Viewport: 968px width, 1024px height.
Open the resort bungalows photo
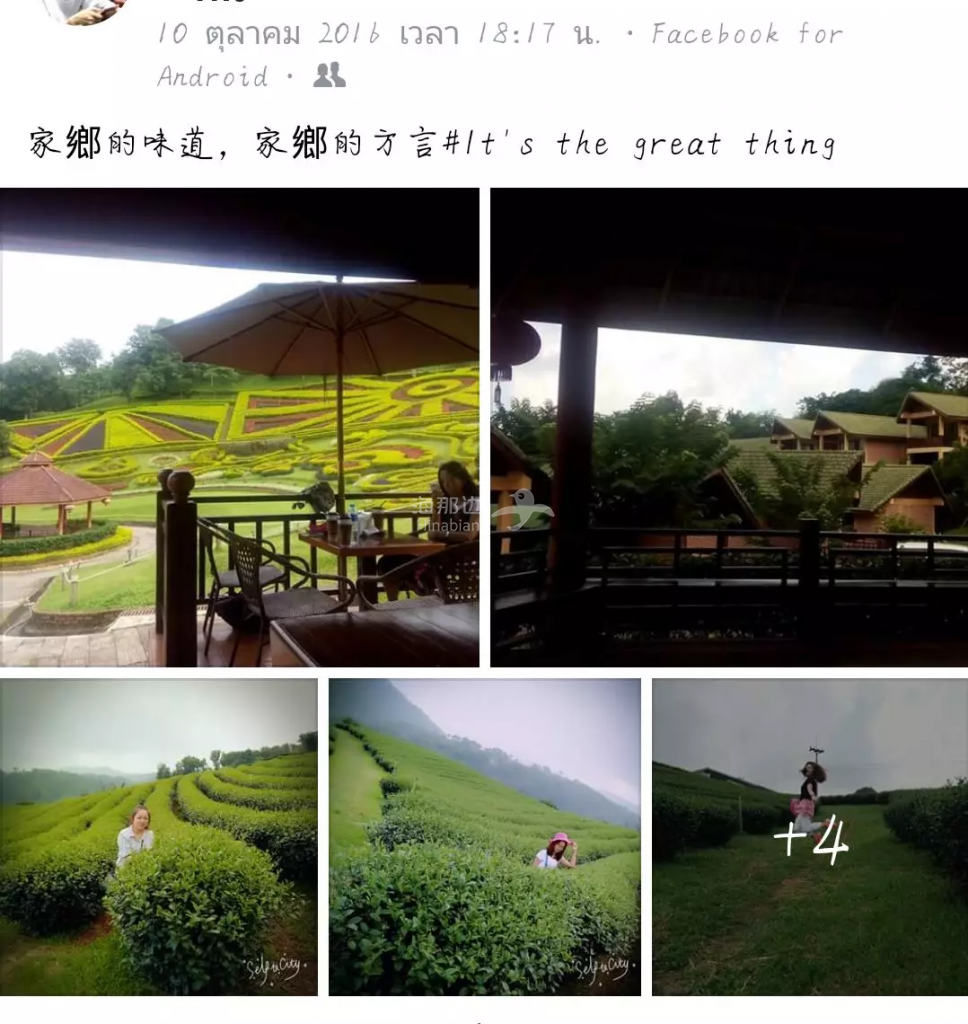729,427
